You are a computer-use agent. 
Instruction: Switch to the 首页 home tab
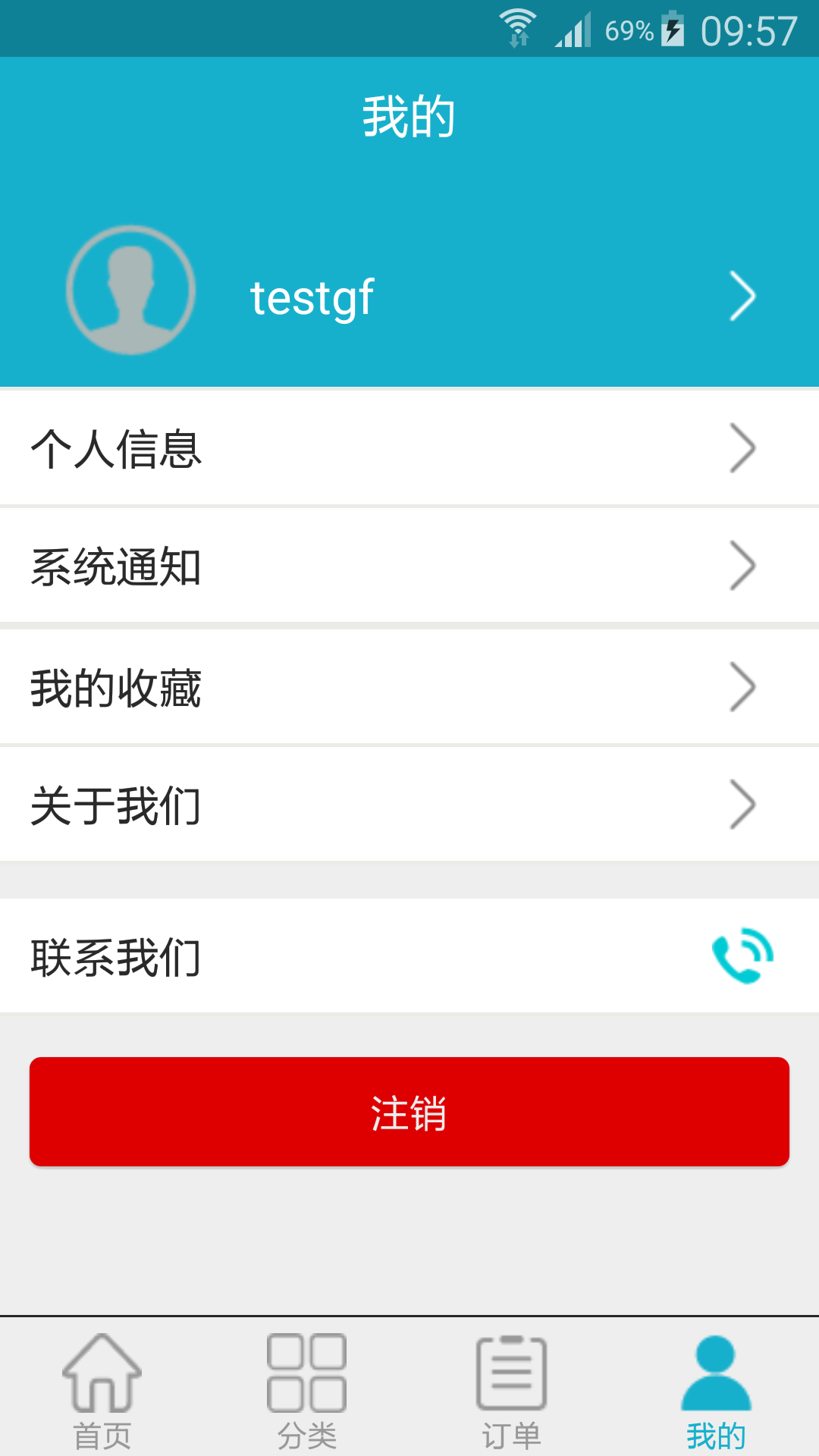pos(102,1389)
